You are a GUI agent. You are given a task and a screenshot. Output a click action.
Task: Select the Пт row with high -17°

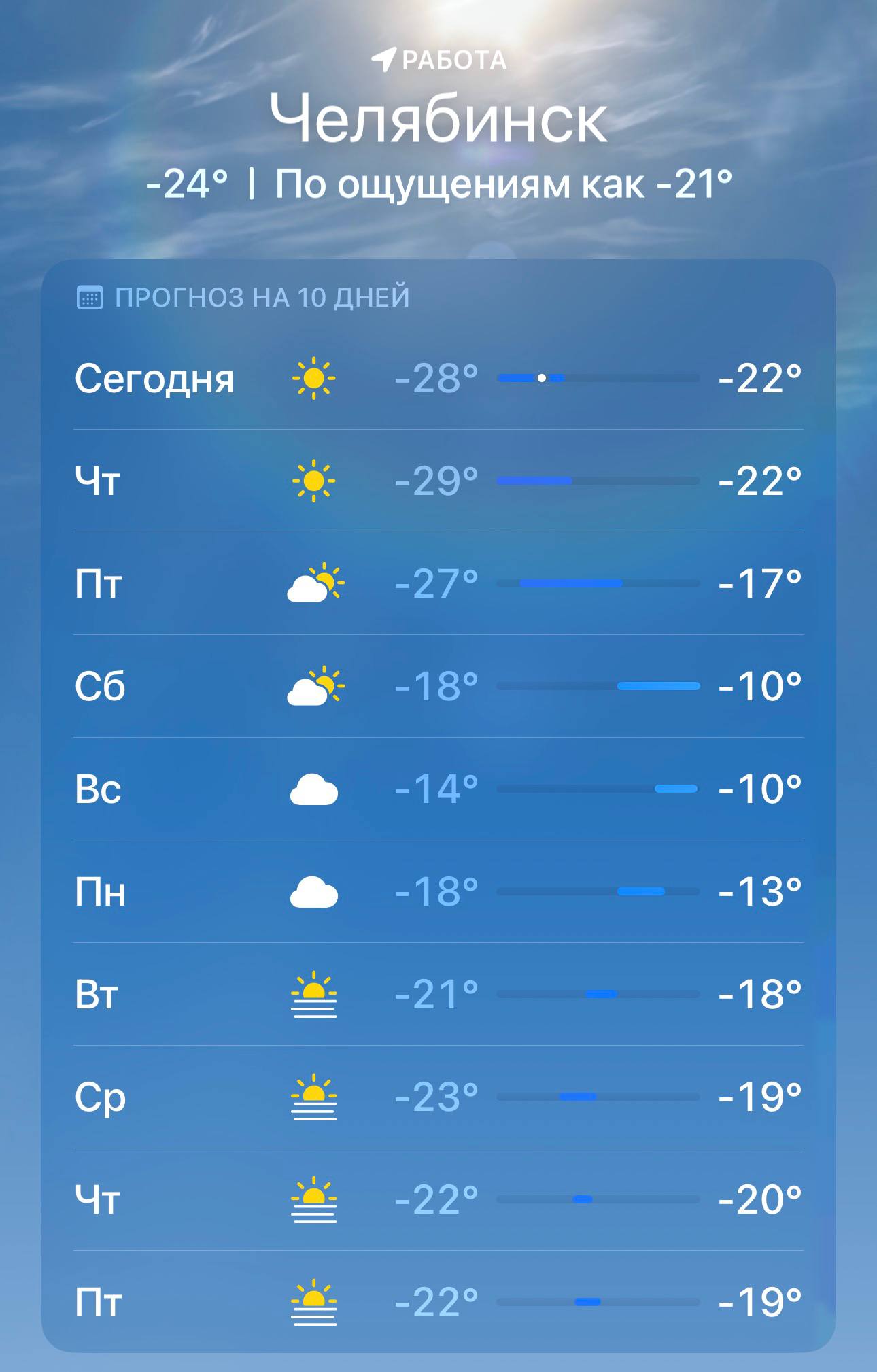pos(438,583)
